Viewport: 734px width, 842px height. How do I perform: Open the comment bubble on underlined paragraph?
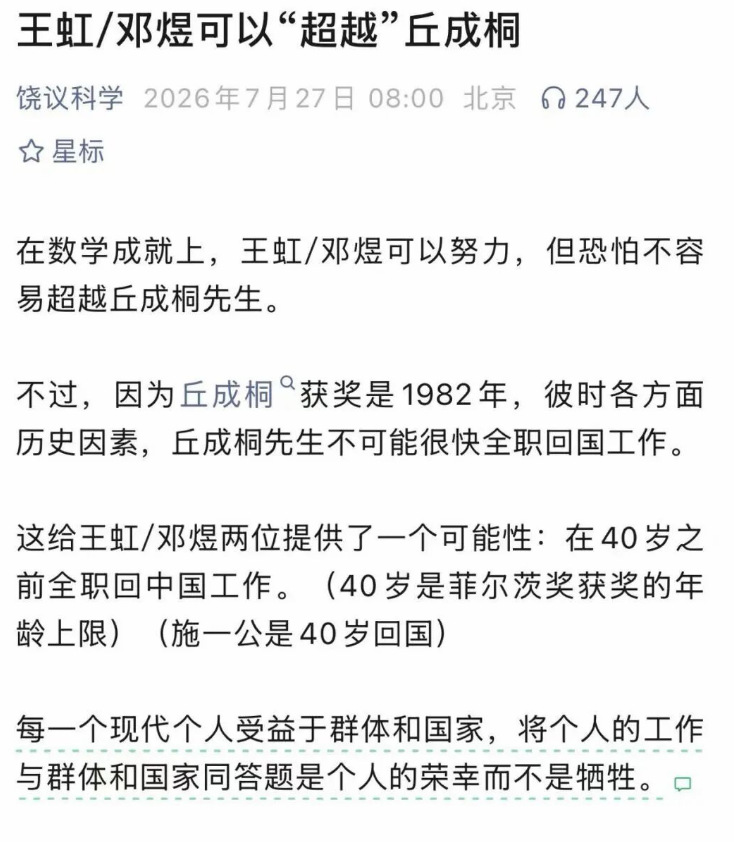682,784
